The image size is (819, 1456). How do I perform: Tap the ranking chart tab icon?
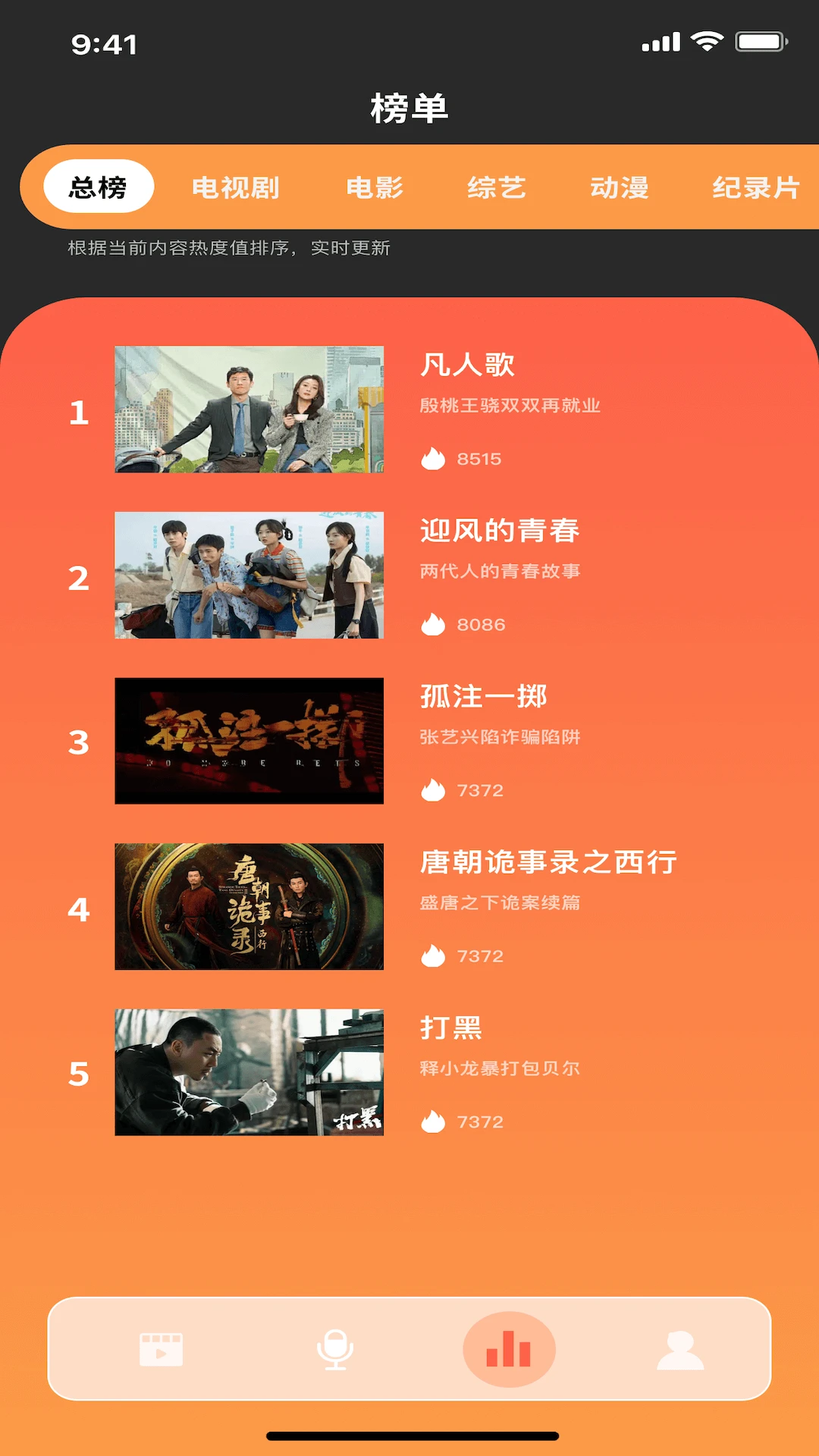click(x=509, y=1349)
